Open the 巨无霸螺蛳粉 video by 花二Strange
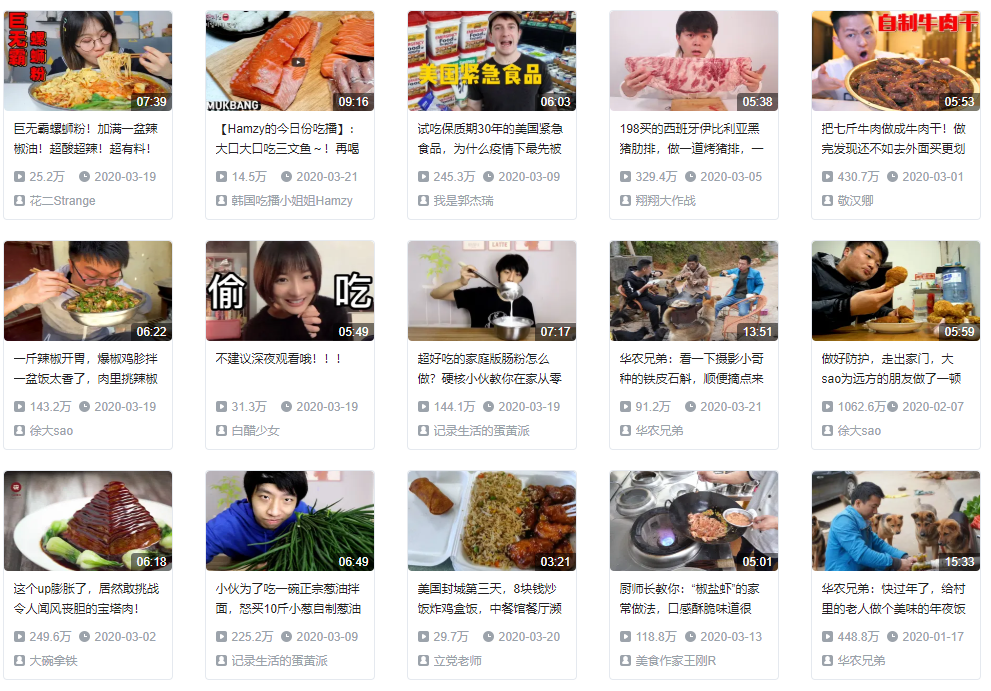The height and width of the screenshot is (691, 991). click(x=88, y=61)
